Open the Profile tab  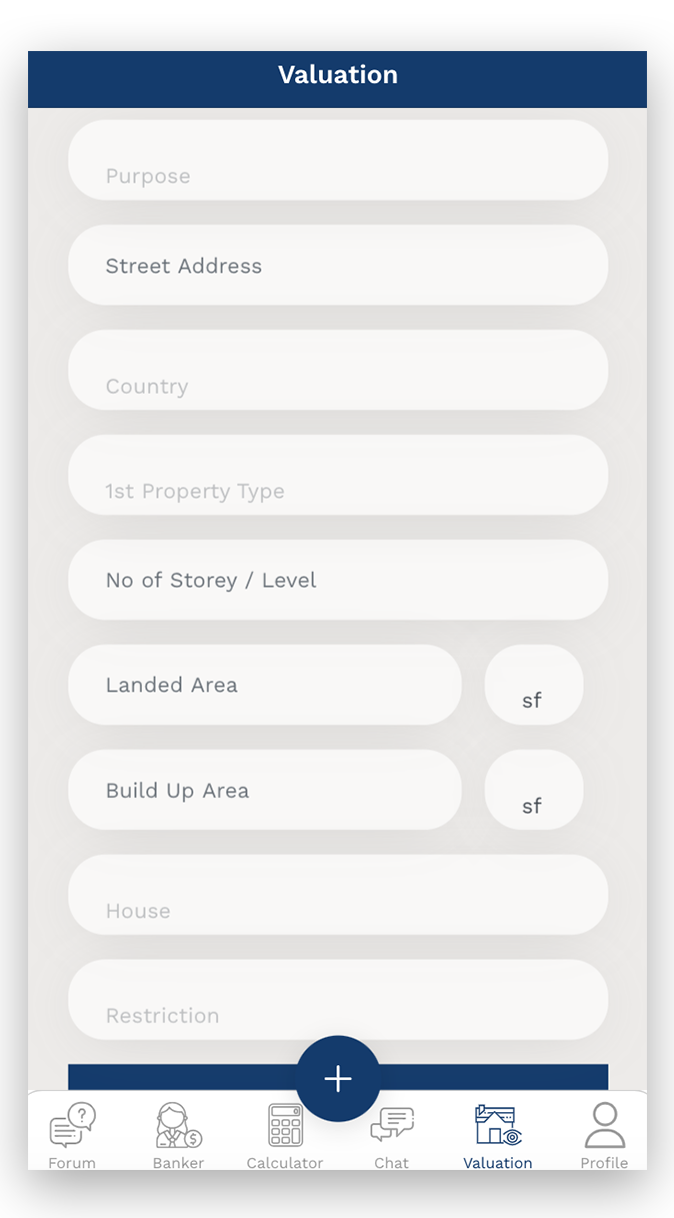click(604, 1135)
